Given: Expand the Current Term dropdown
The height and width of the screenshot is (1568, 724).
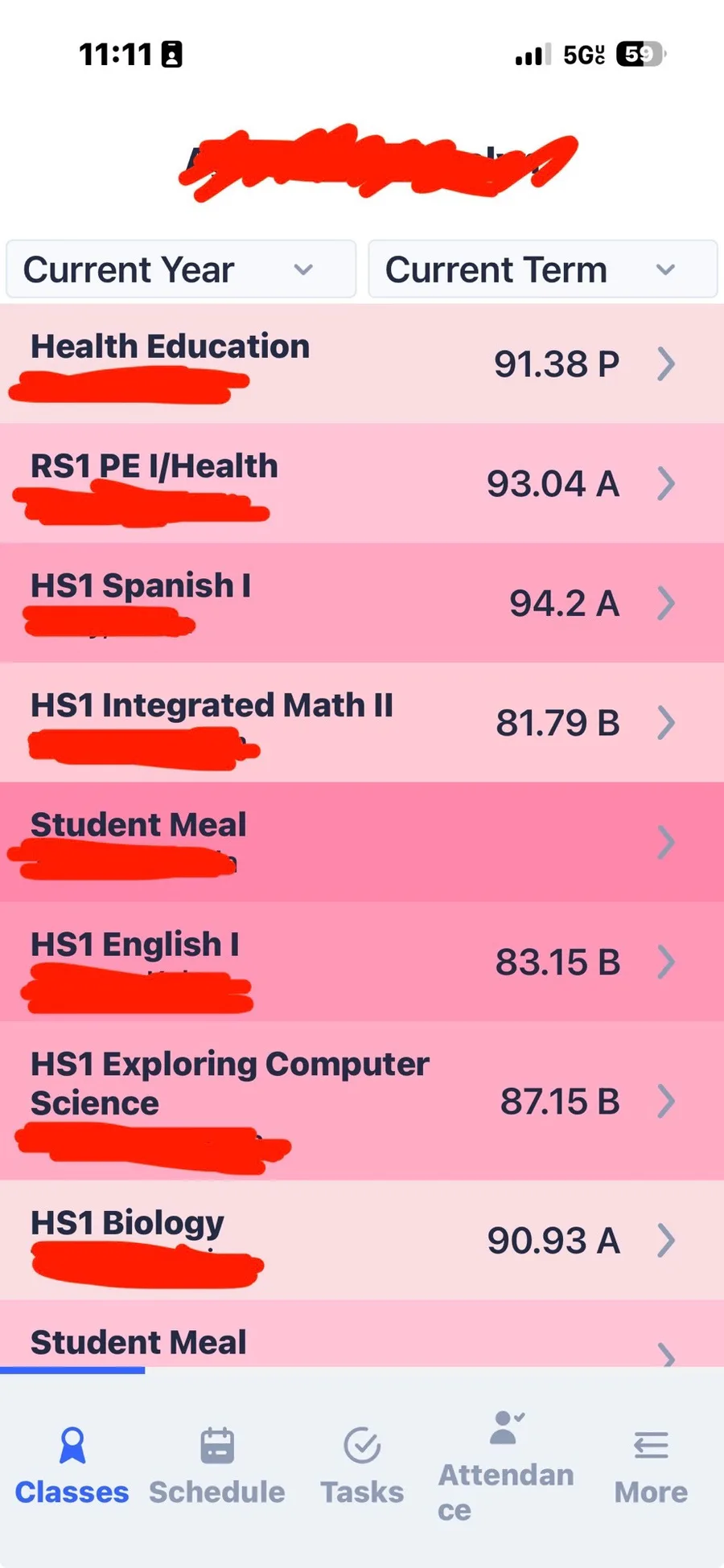Looking at the screenshot, I should click(542, 269).
